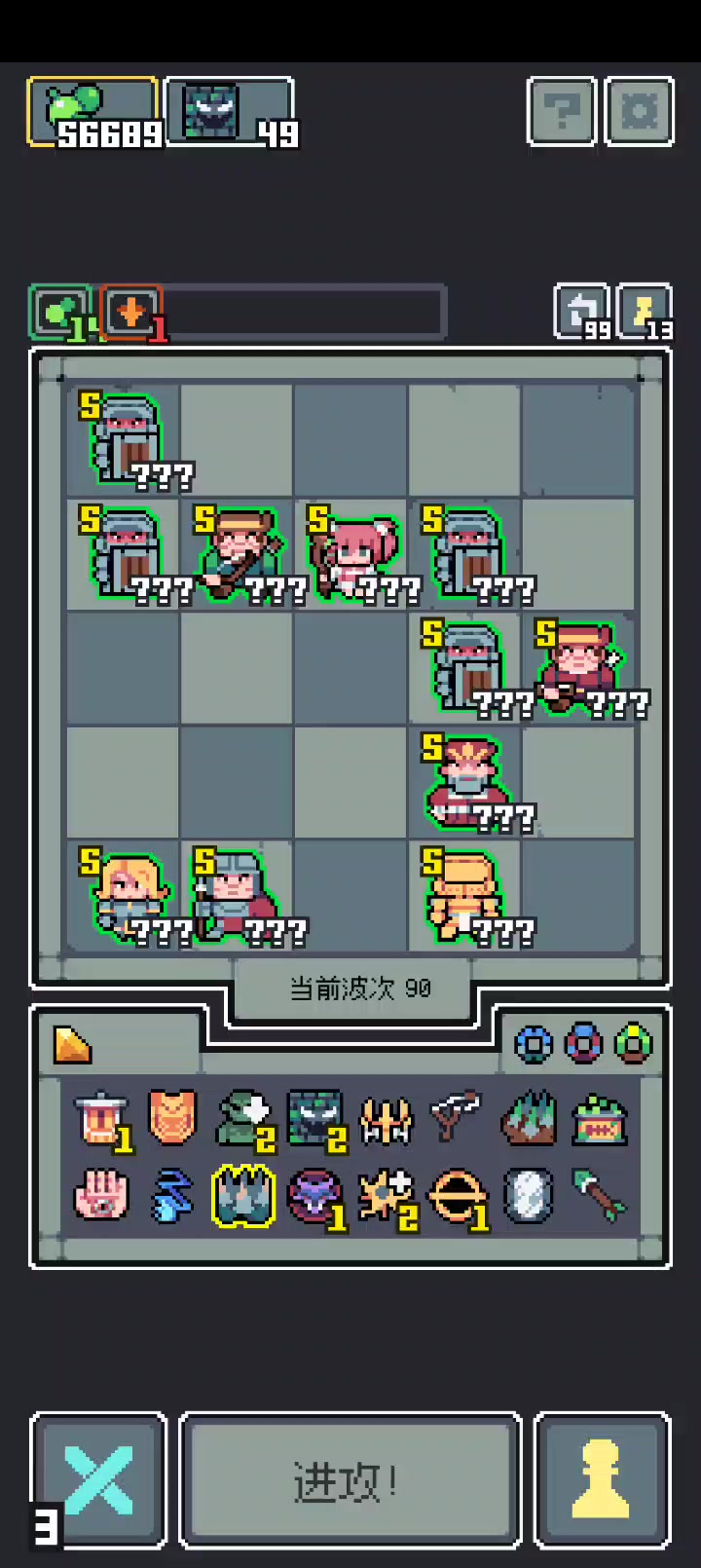The height and width of the screenshot is (1568, 701).
Task: Tap the 进攻! attack button
Action: [350, 1480]
